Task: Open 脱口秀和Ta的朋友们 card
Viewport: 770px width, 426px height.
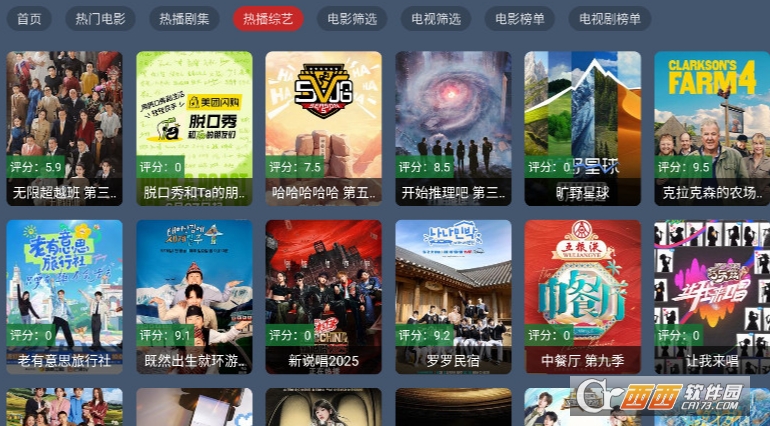Action: [194, 128]
